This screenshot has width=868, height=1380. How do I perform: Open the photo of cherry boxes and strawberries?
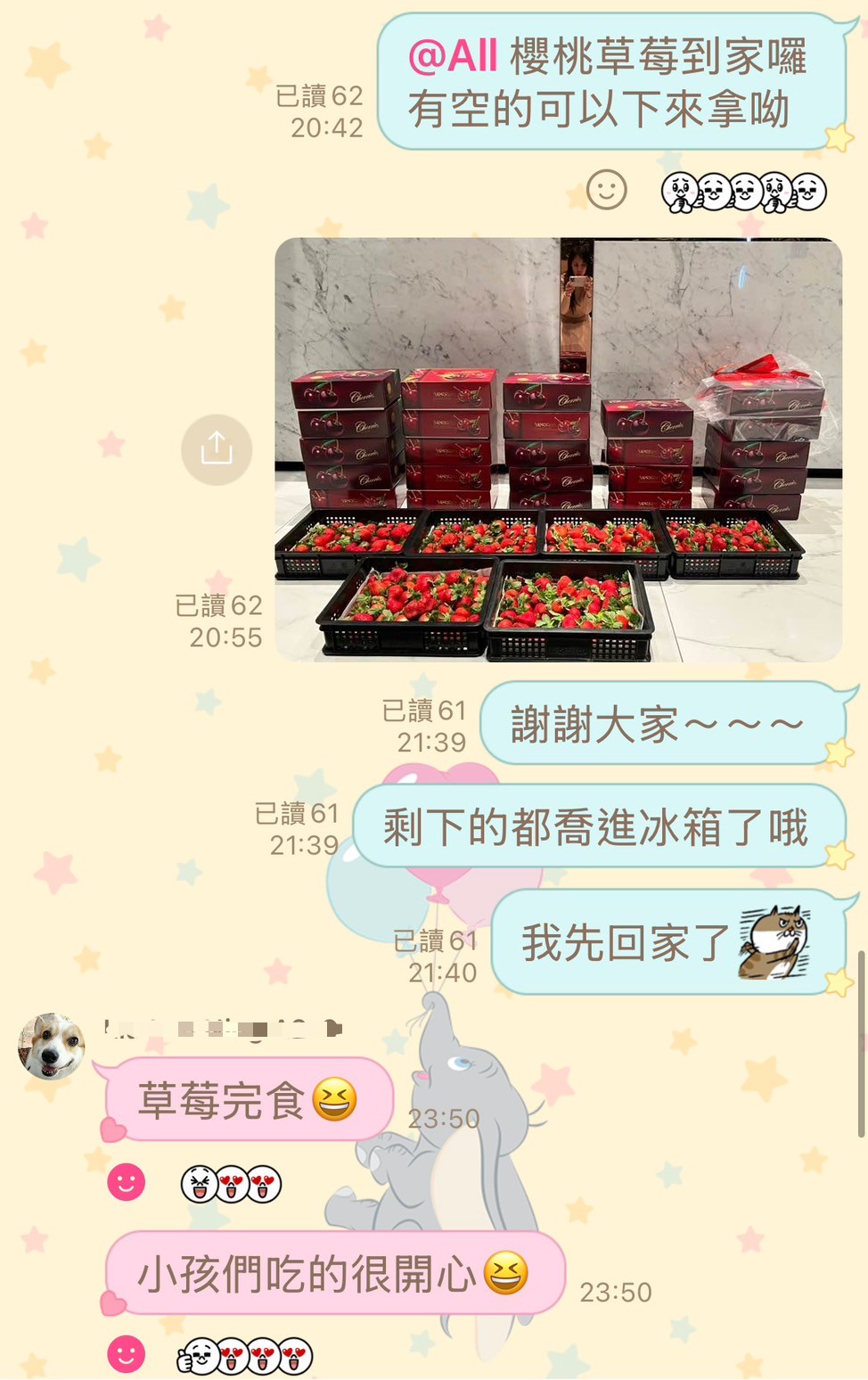point(558,449)
